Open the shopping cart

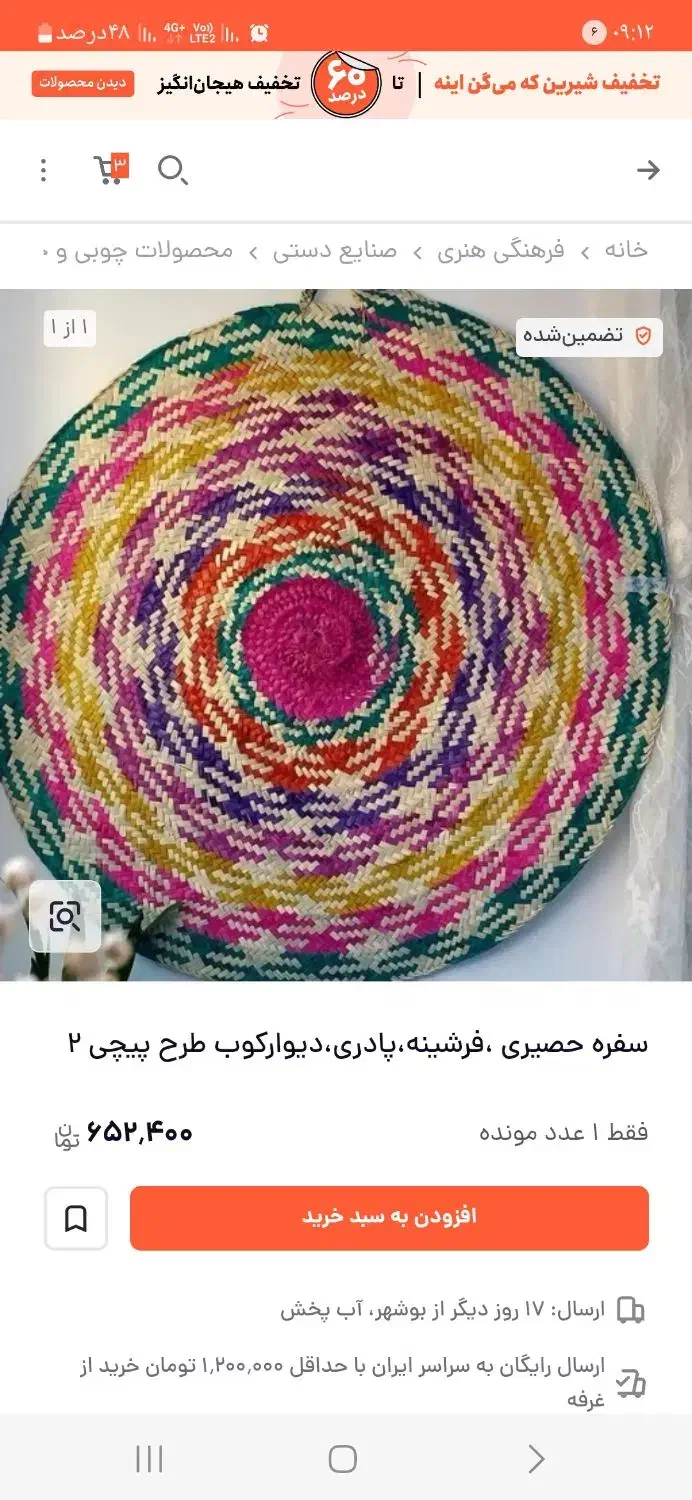[109, 169]
